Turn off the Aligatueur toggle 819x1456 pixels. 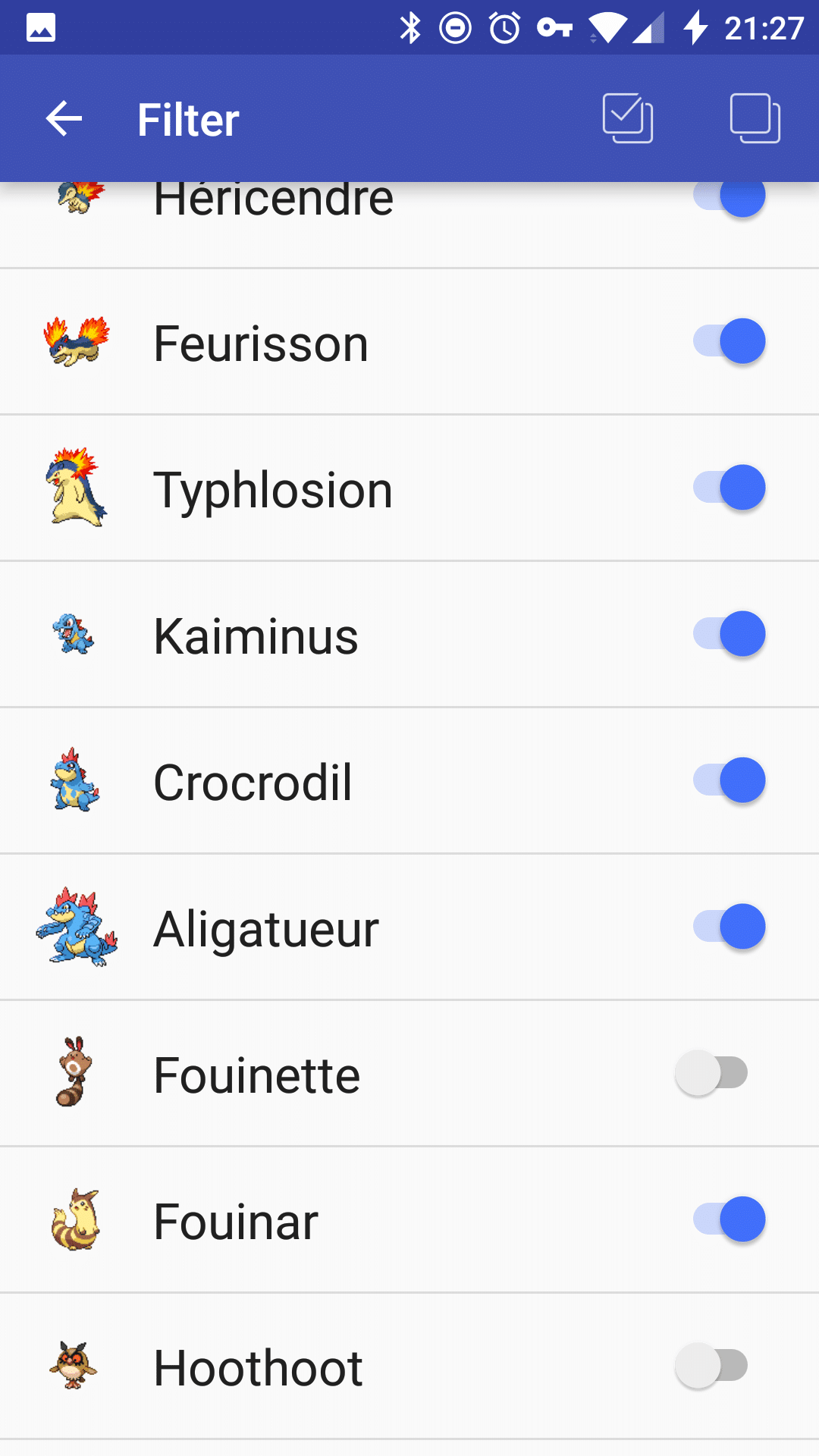[729, 927]
